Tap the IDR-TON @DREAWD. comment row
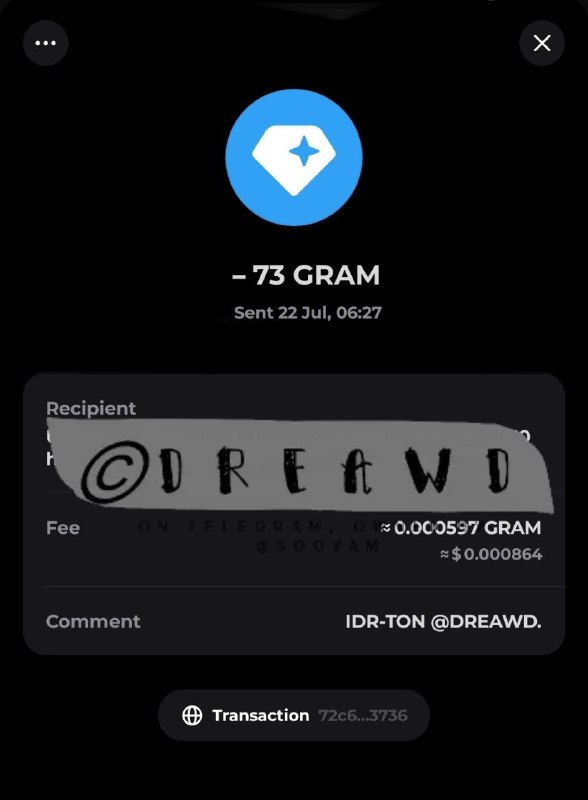Image resolution: width=588 pixels, height=800 pixels. coord(294,621)
